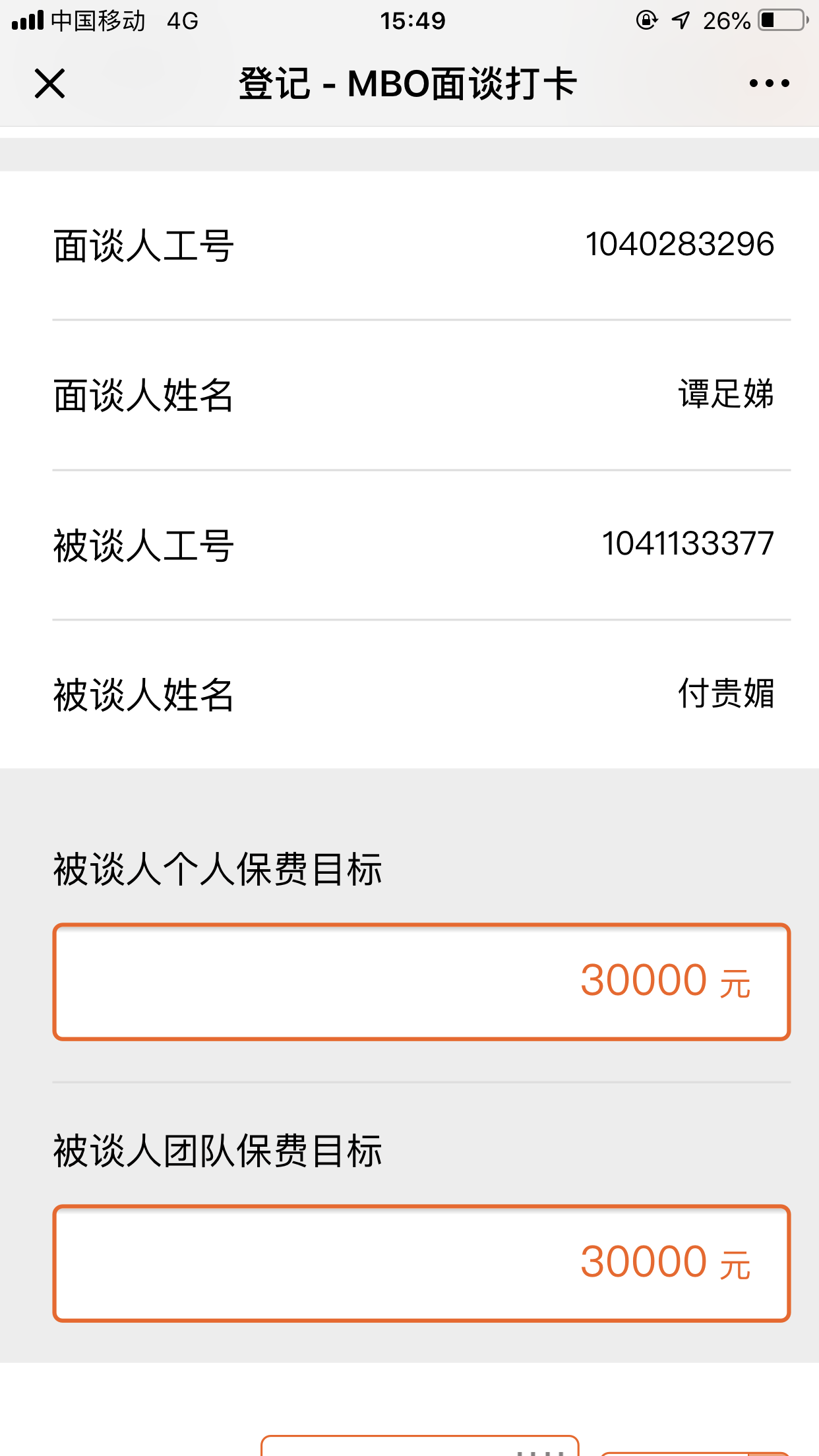Open the three-dot more options menu

click(769, 84)
